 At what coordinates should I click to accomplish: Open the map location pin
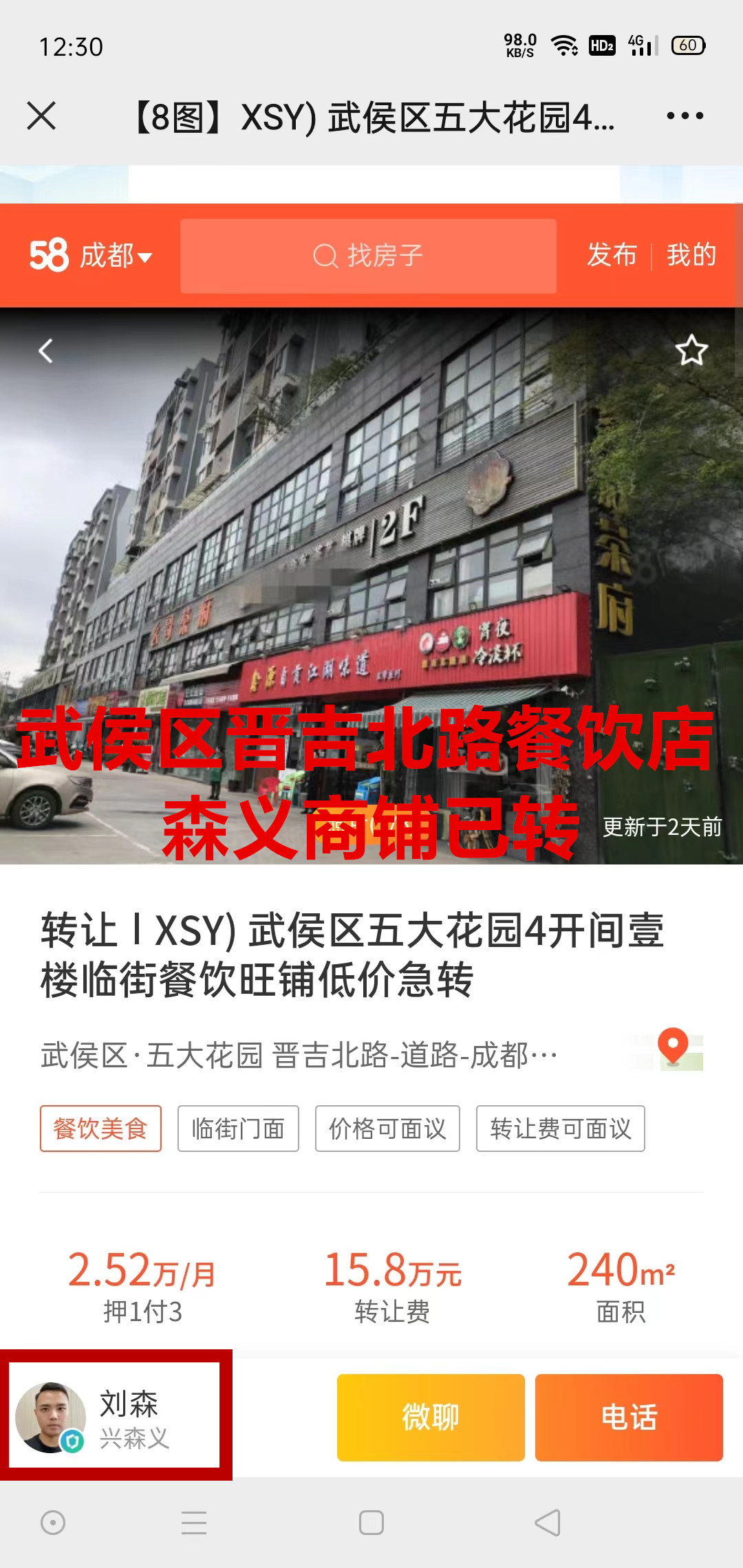coord(674,1049)
